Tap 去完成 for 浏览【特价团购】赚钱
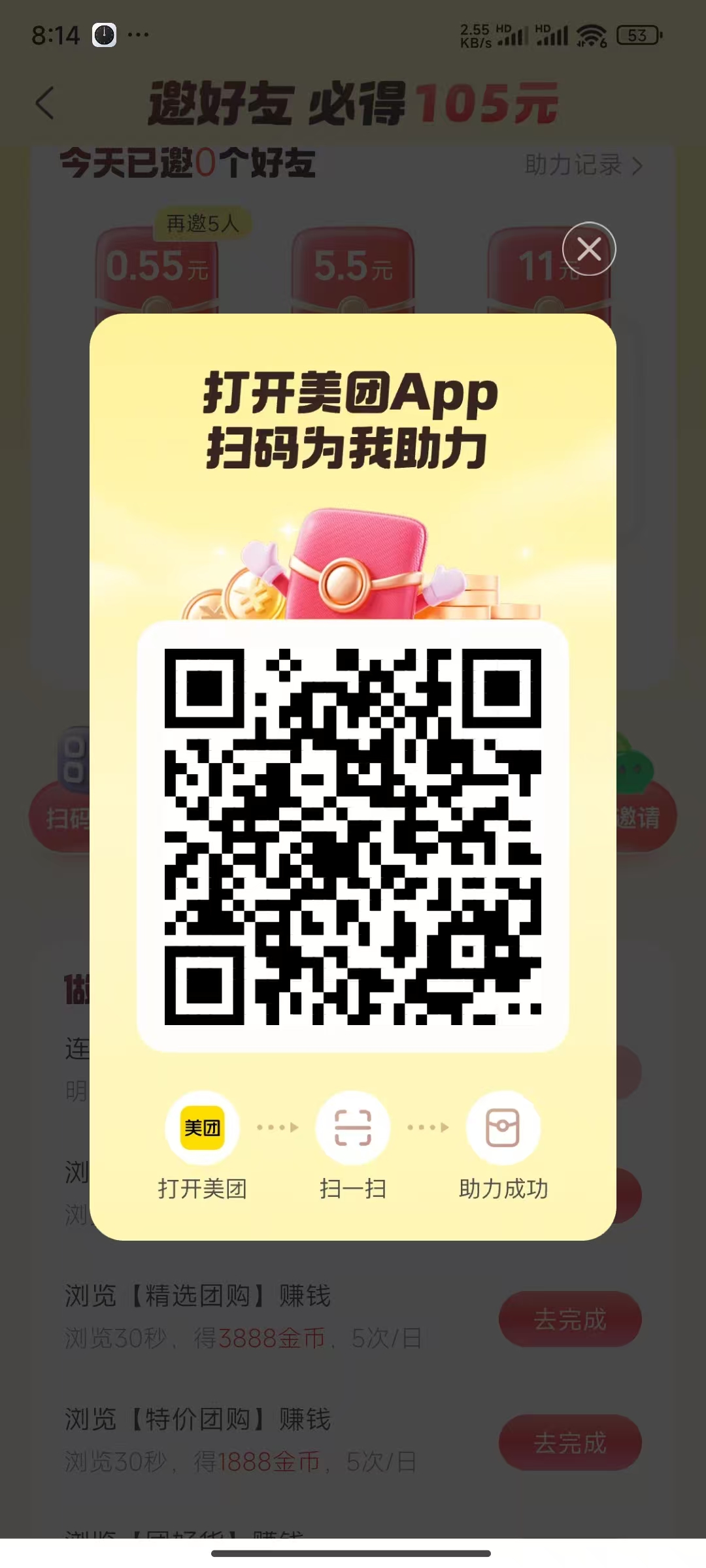This screenshot has width=706, height=1568. pyautogui.click(x=570, y=1443)
